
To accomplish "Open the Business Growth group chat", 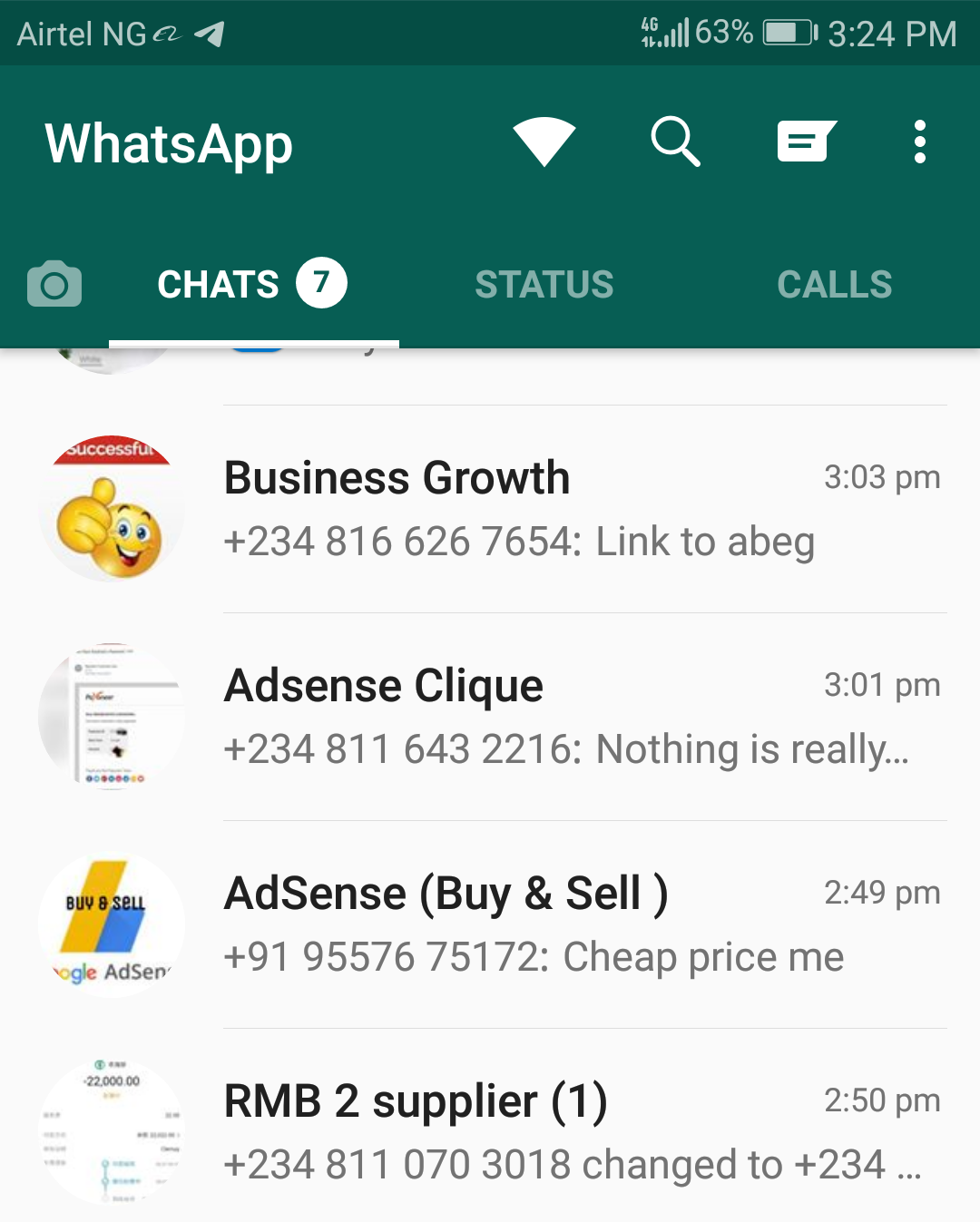I will click(581, 509).
